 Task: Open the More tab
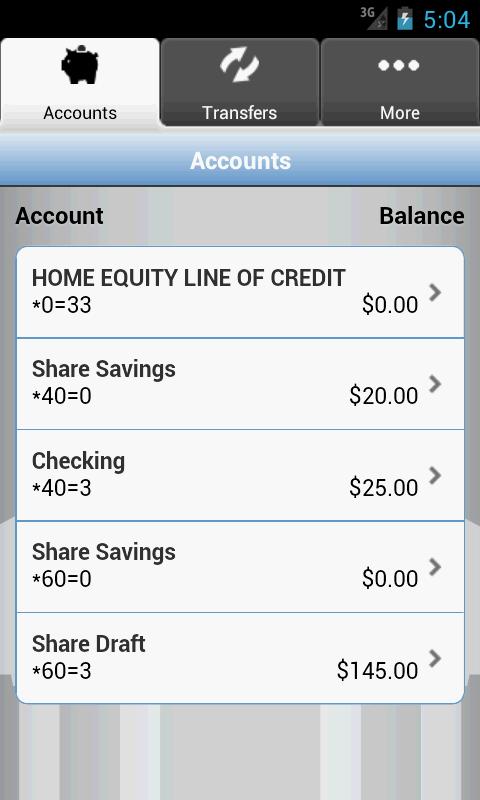click(x=400, y=82)
